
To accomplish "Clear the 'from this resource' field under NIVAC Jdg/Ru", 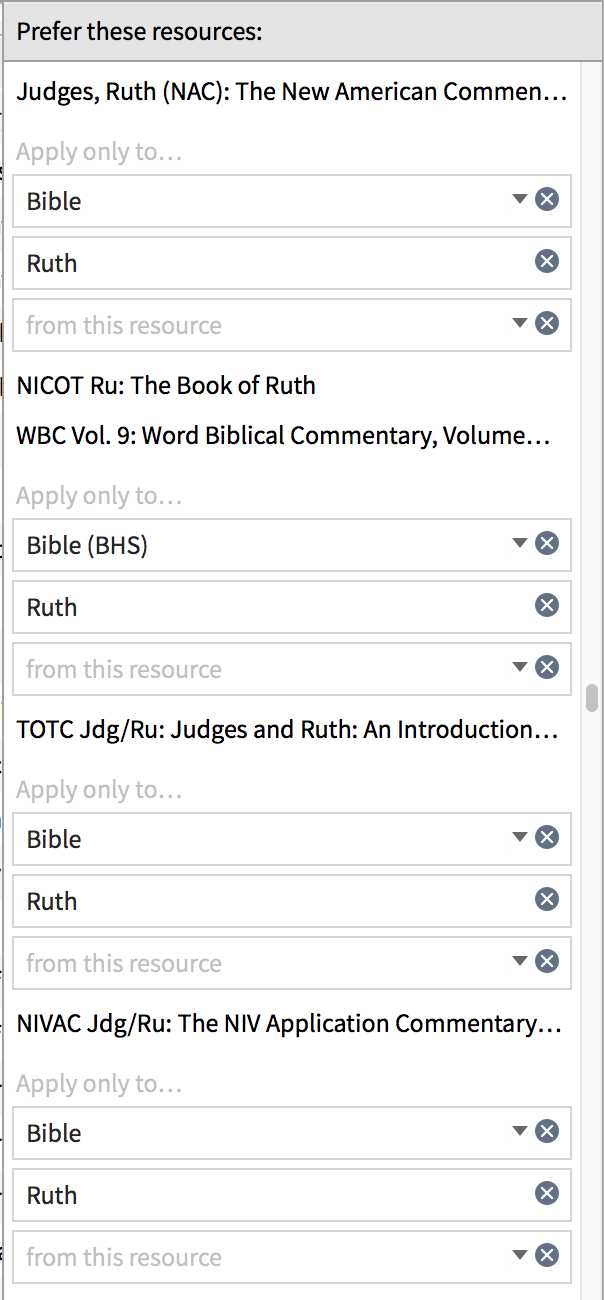I will tap(547, 1256).
